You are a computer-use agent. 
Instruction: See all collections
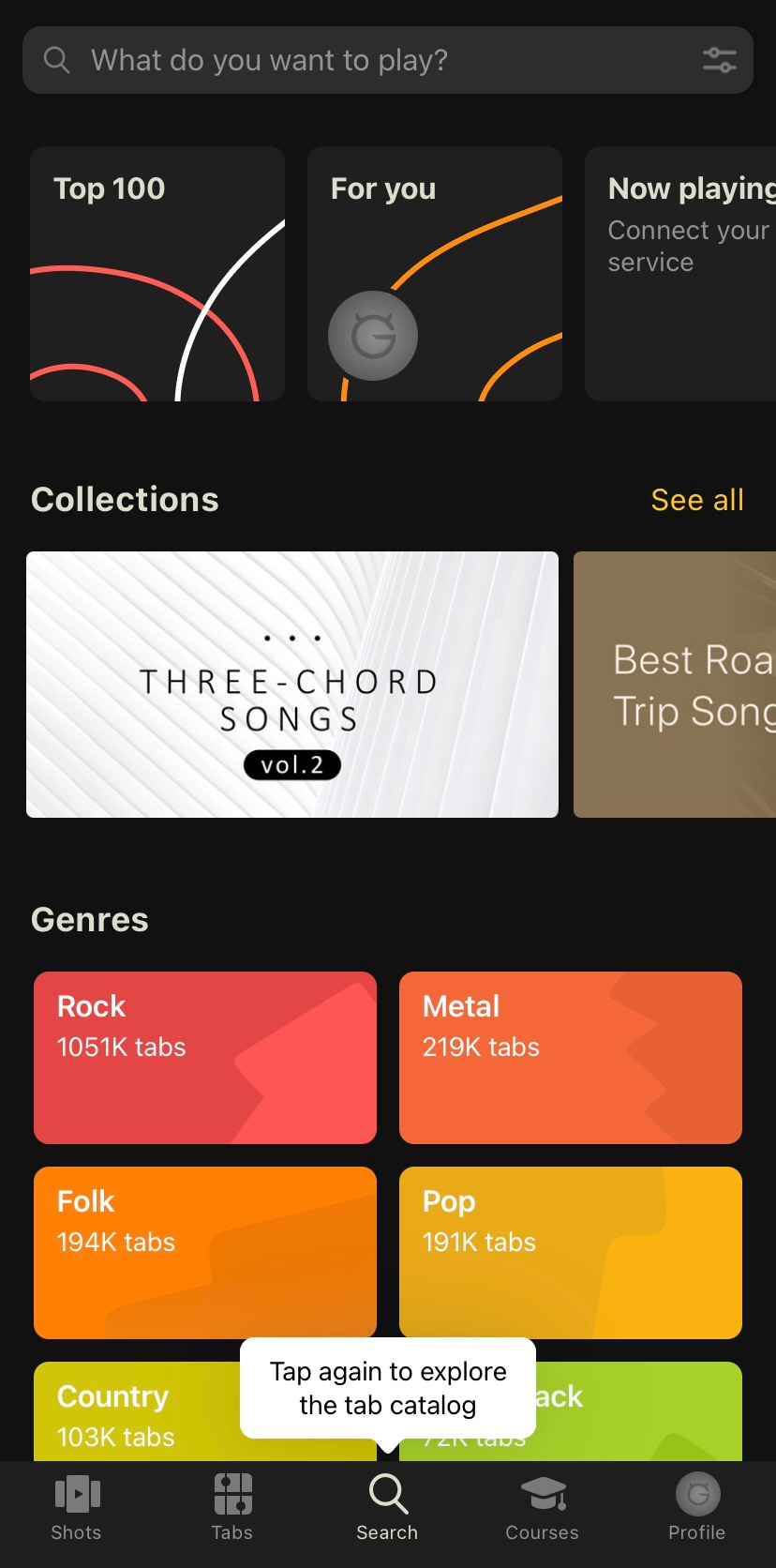click(697, 500)
